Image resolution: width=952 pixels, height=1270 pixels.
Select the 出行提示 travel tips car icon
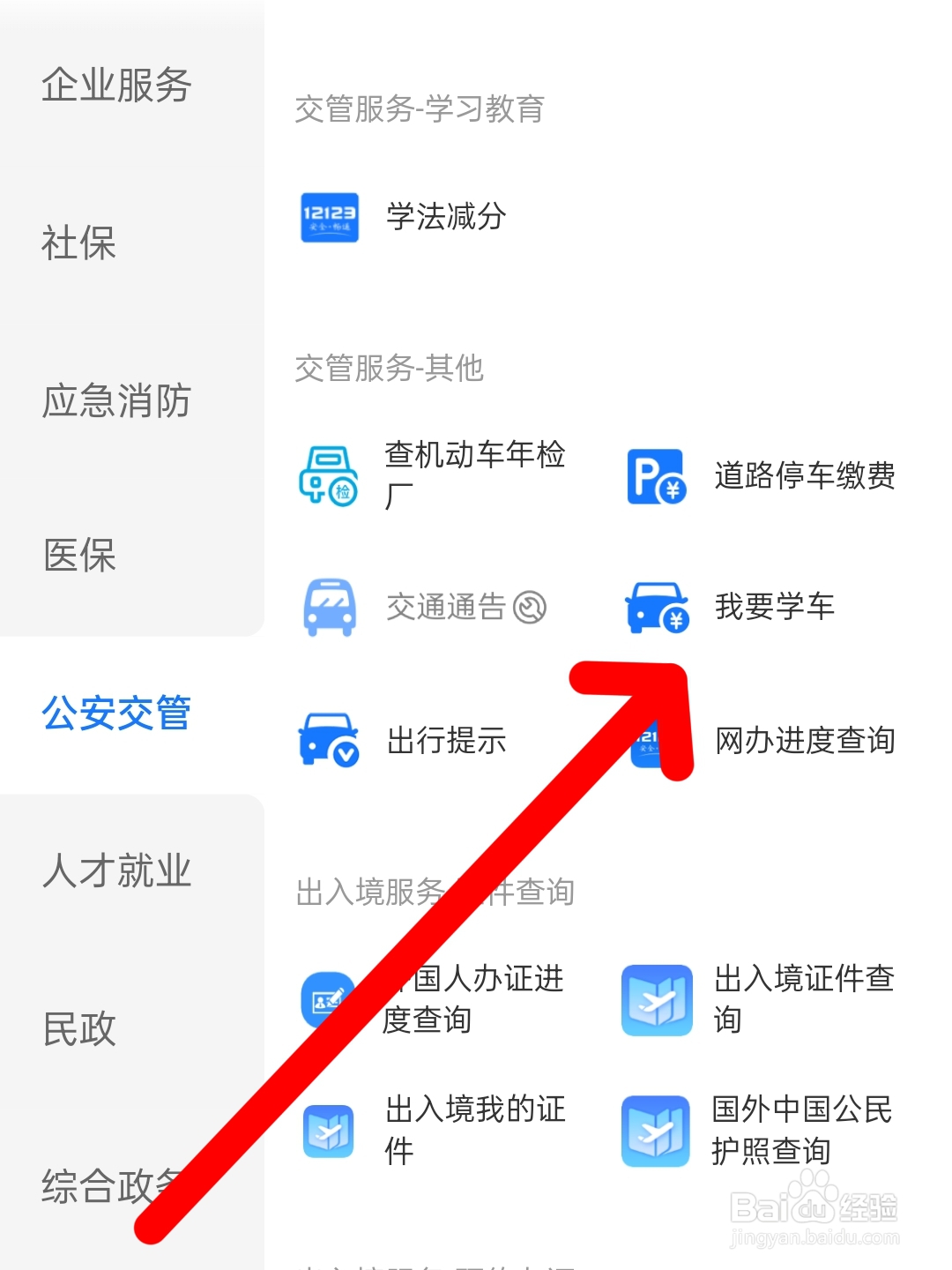327,741
